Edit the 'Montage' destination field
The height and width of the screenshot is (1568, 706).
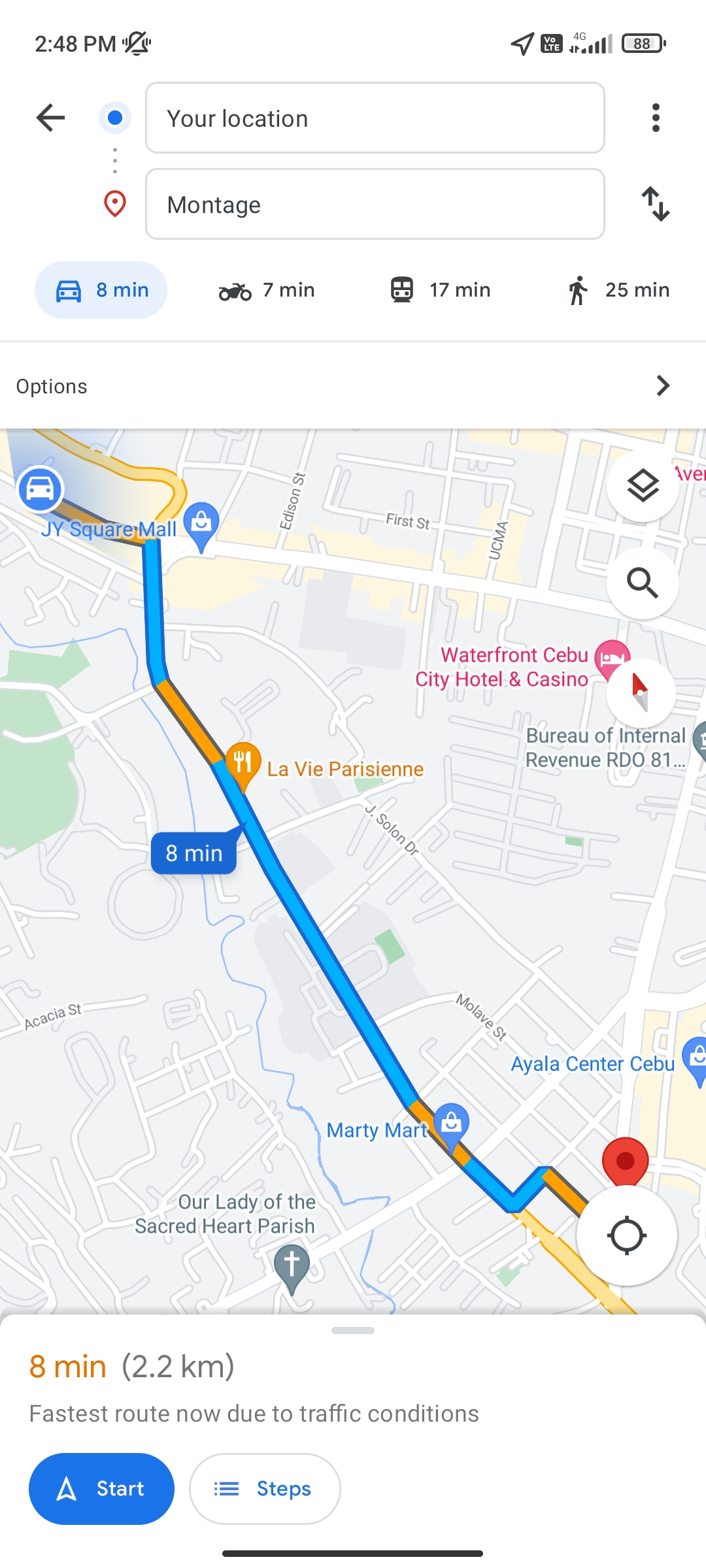pos(375,204)
